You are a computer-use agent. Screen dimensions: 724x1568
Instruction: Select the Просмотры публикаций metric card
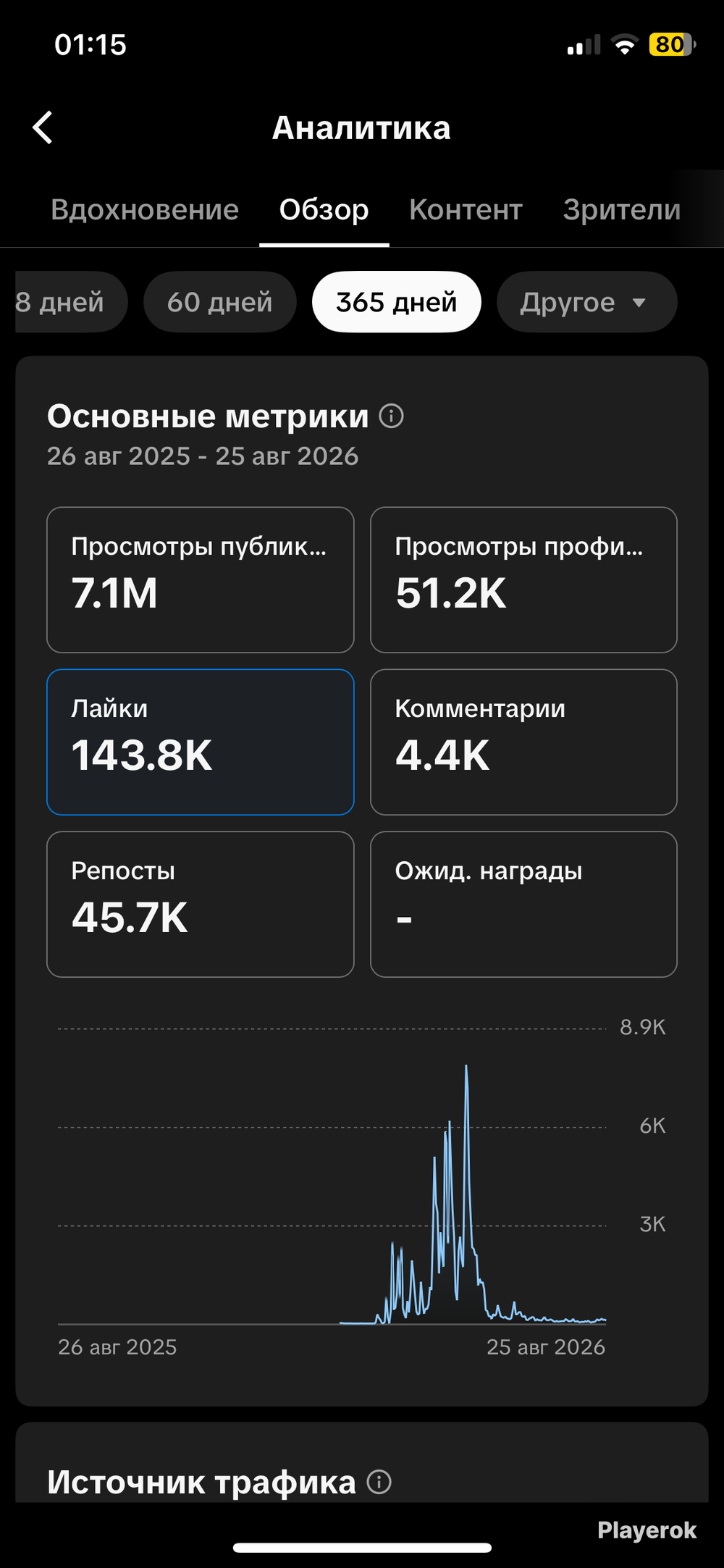201,580
